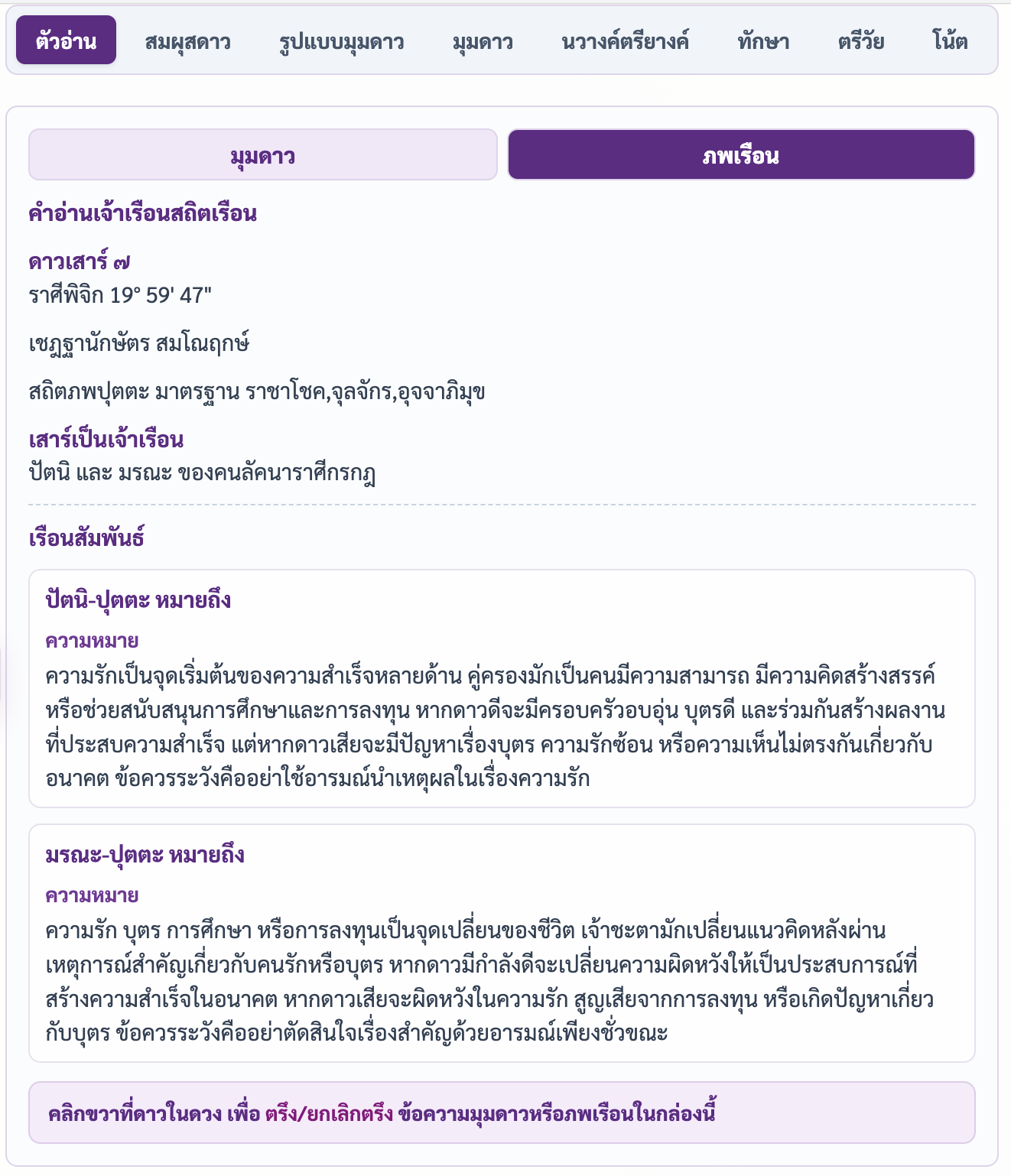Go to the มุมดาว top tab
Screen dimensions: 1011x1176
483,40
